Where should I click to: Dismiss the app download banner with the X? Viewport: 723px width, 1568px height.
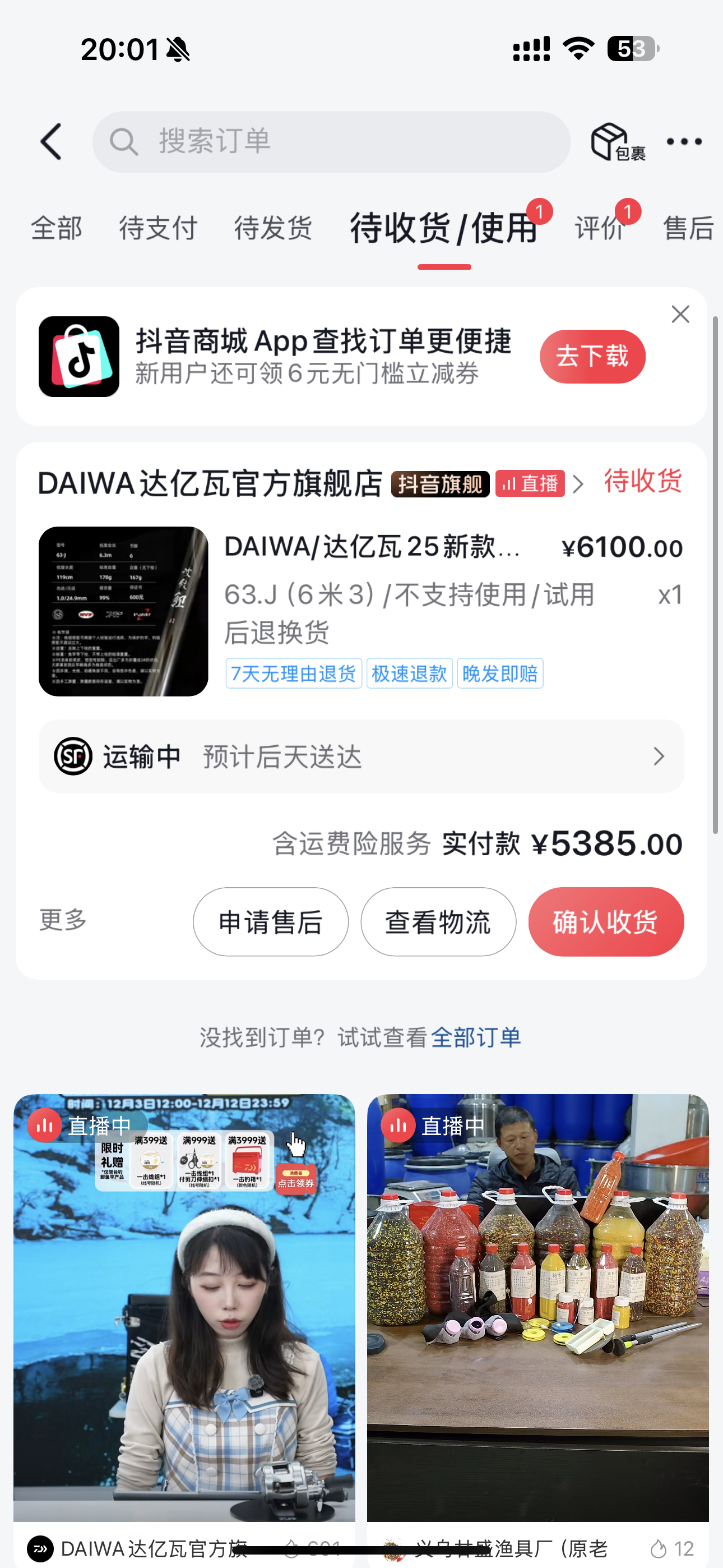tap(681, 315)
